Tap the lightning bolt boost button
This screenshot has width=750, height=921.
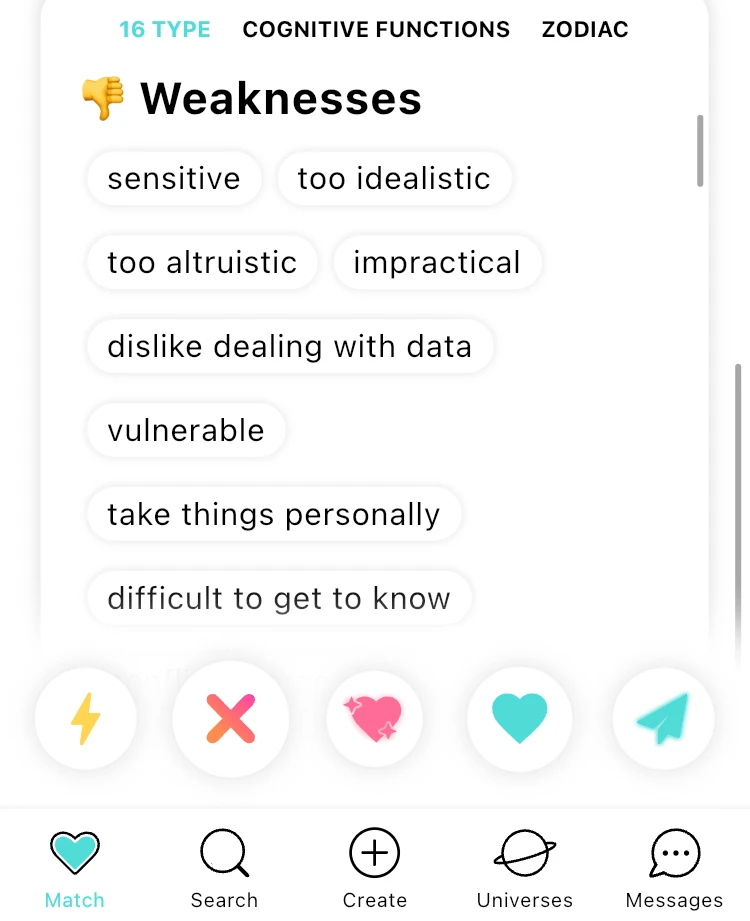coord(86,718)
